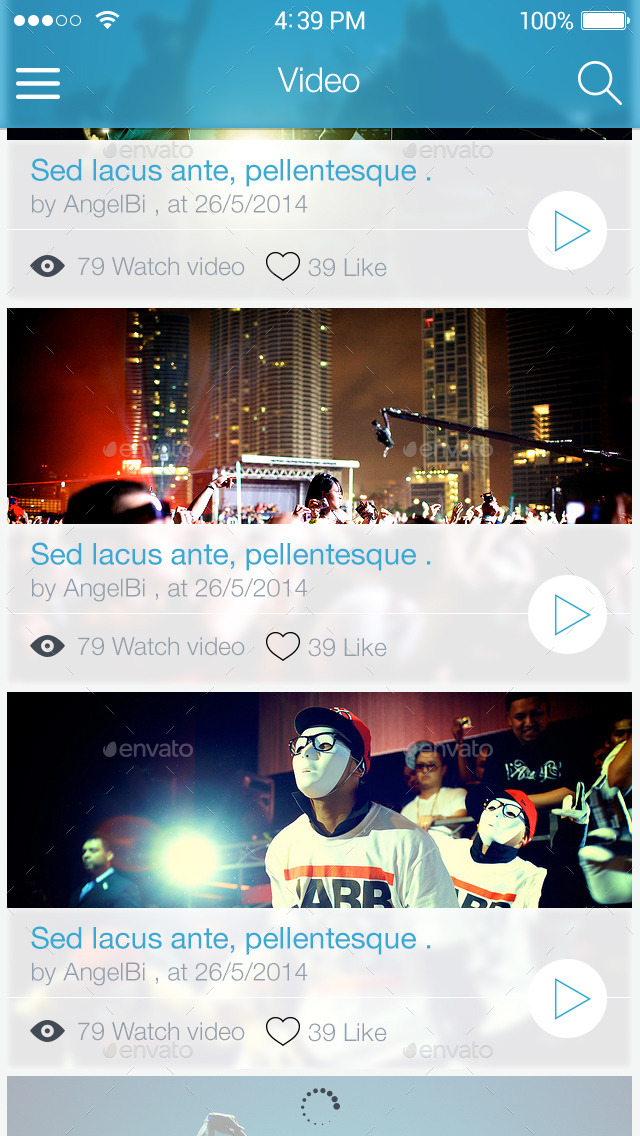This screenshot has height=1136, width=640.
Task: Play the topmost partially visible video card
Action: [x=568, y=231]
